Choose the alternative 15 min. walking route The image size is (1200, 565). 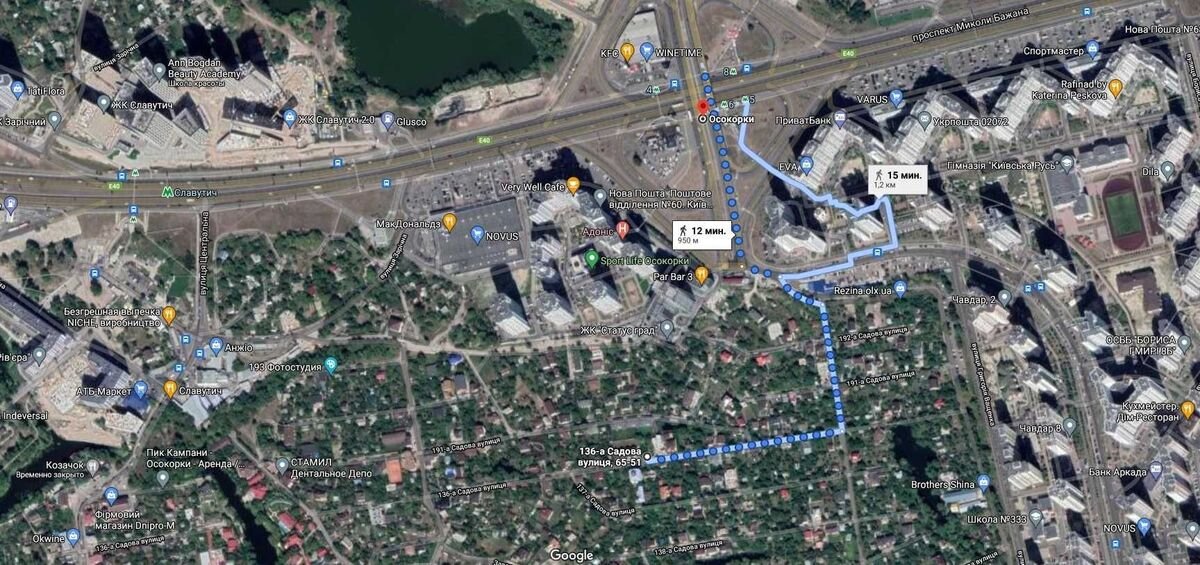pyautogui.click(x=897, y=179)
